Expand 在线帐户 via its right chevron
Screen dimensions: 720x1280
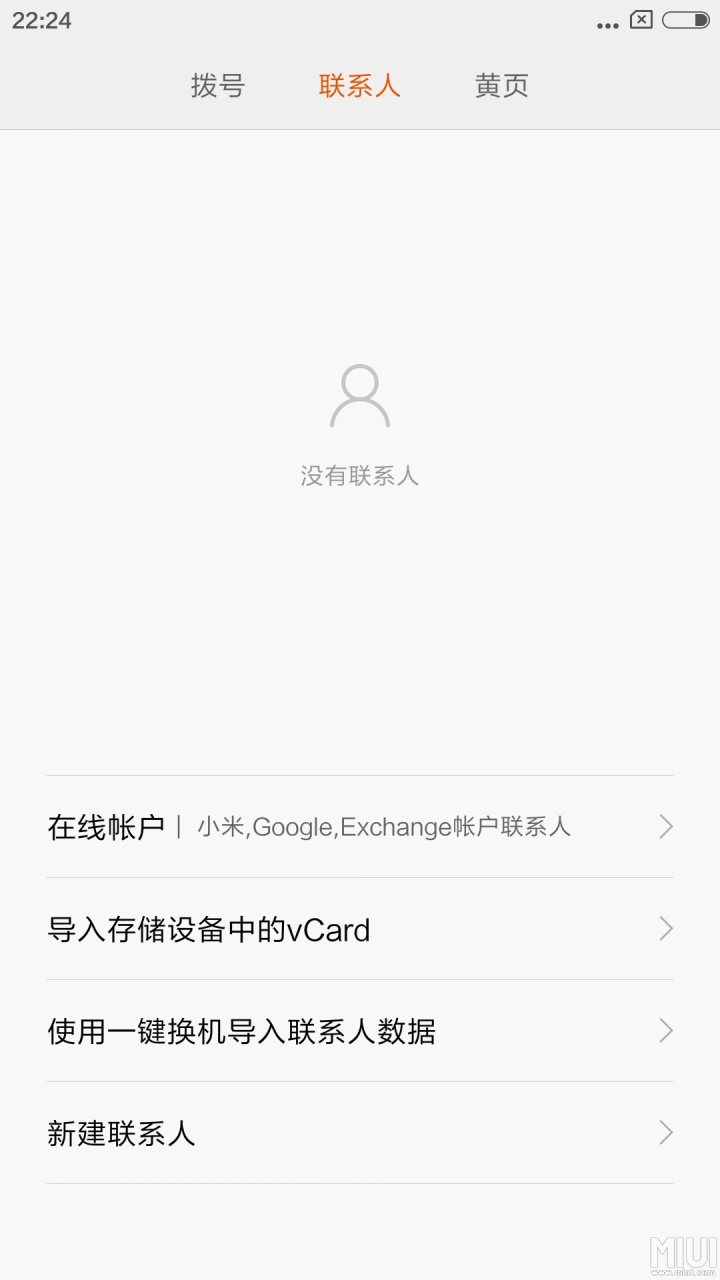(x=665, y=826)
